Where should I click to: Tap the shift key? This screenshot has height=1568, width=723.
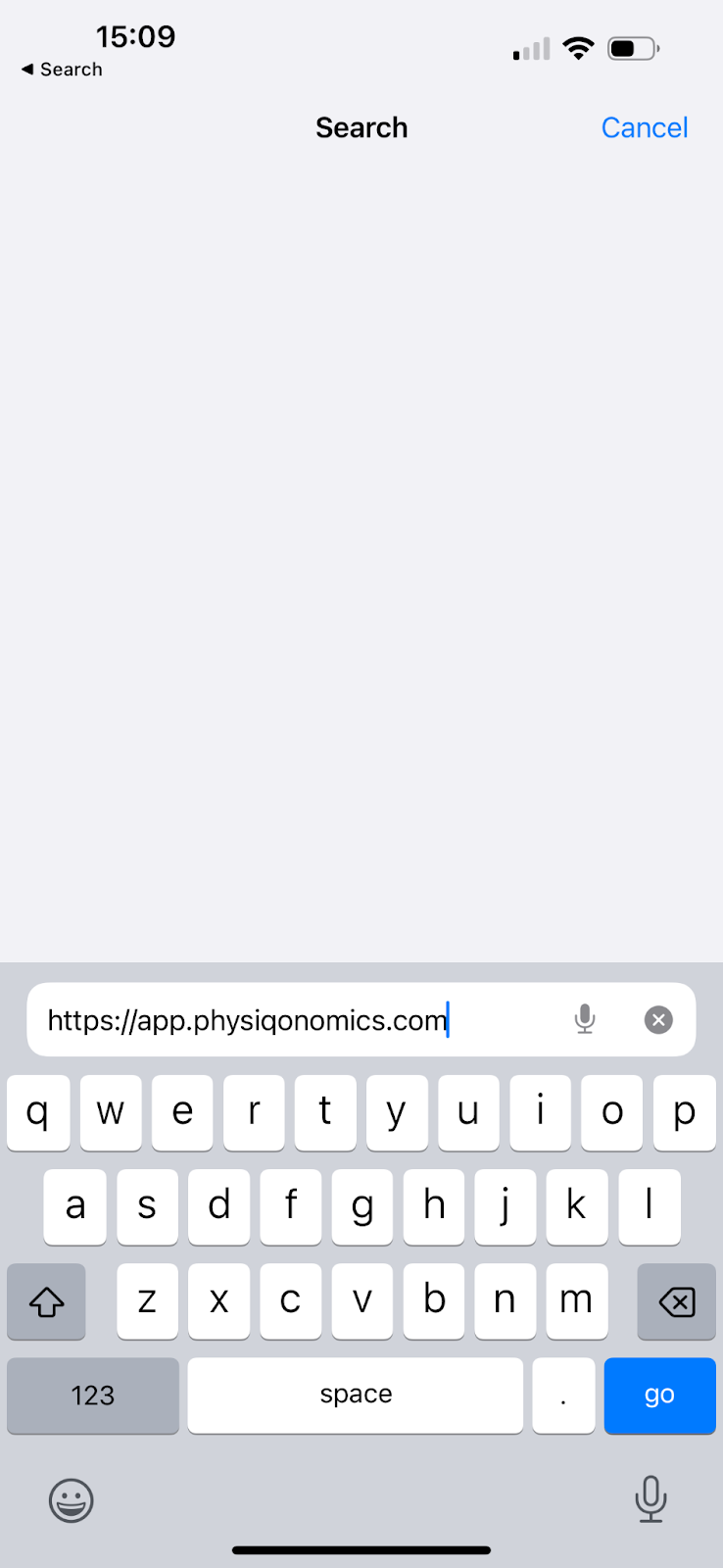coord(46,1301)
